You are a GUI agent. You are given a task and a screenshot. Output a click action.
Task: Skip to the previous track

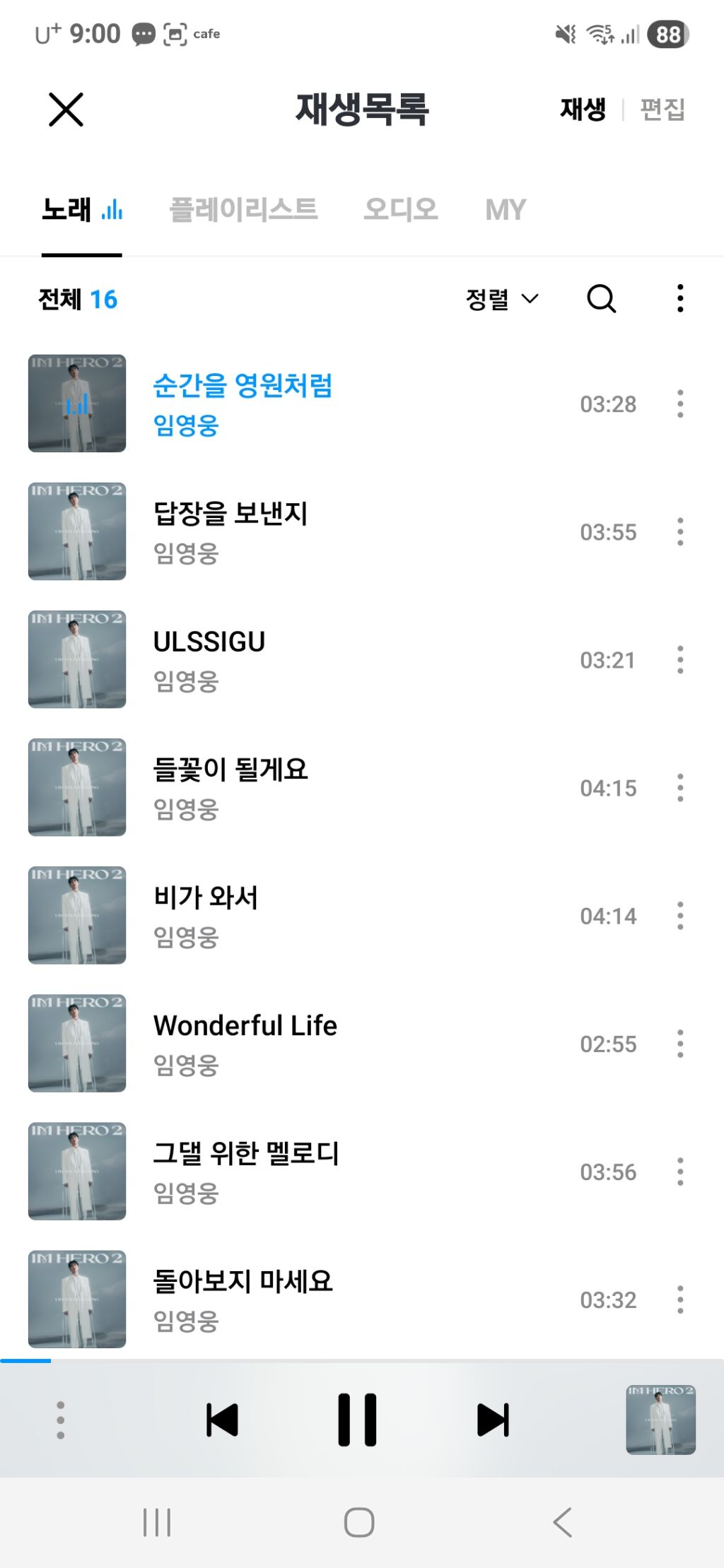(x=222, y=1420)
